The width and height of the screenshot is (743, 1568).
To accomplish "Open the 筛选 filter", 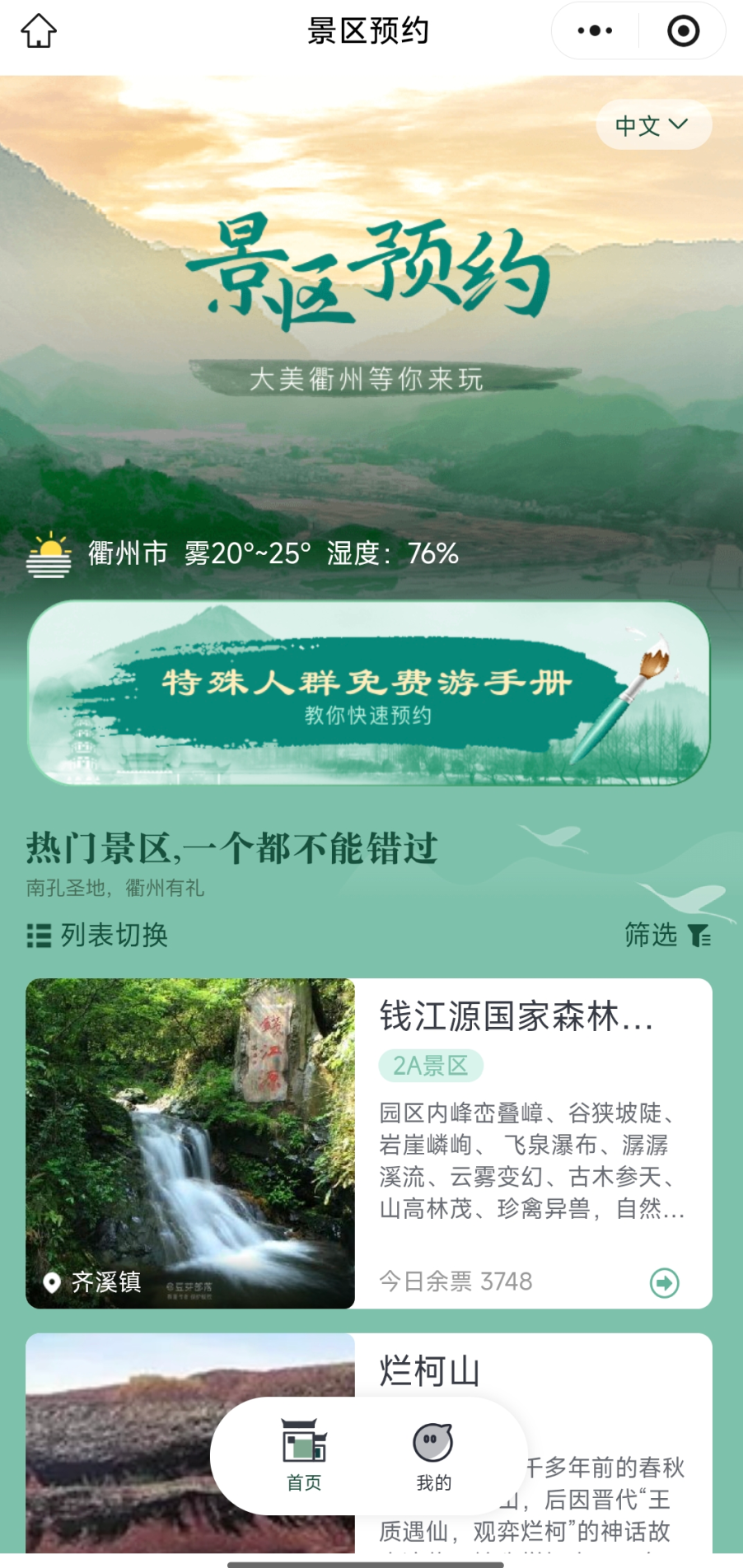I will tap(668, 936).
